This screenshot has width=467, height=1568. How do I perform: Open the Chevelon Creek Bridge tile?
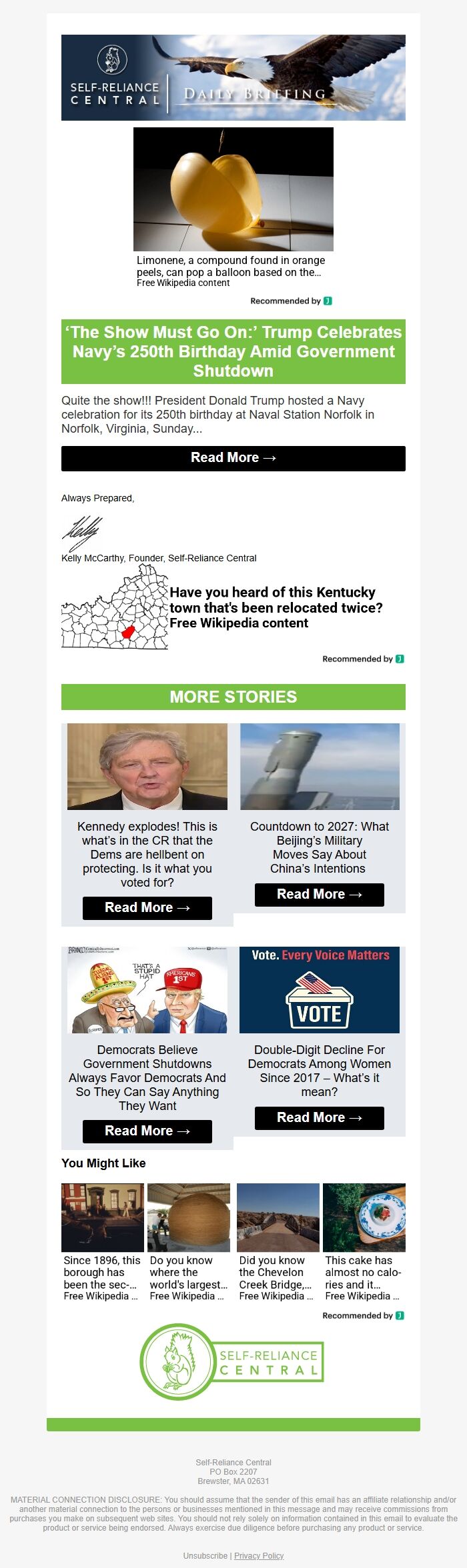(x=278, y=1243)
